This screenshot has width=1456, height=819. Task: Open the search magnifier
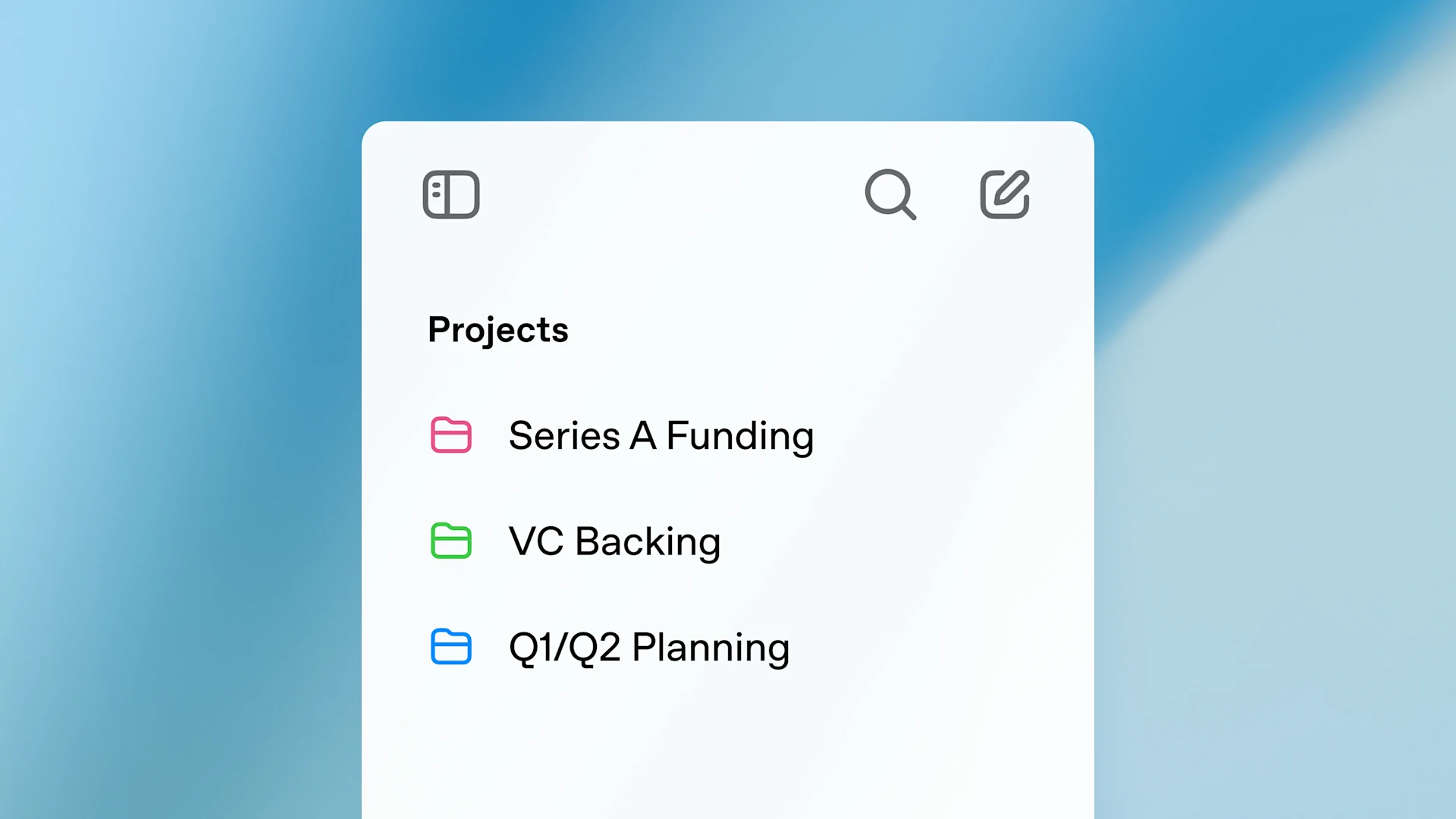[x=890, y=195]
